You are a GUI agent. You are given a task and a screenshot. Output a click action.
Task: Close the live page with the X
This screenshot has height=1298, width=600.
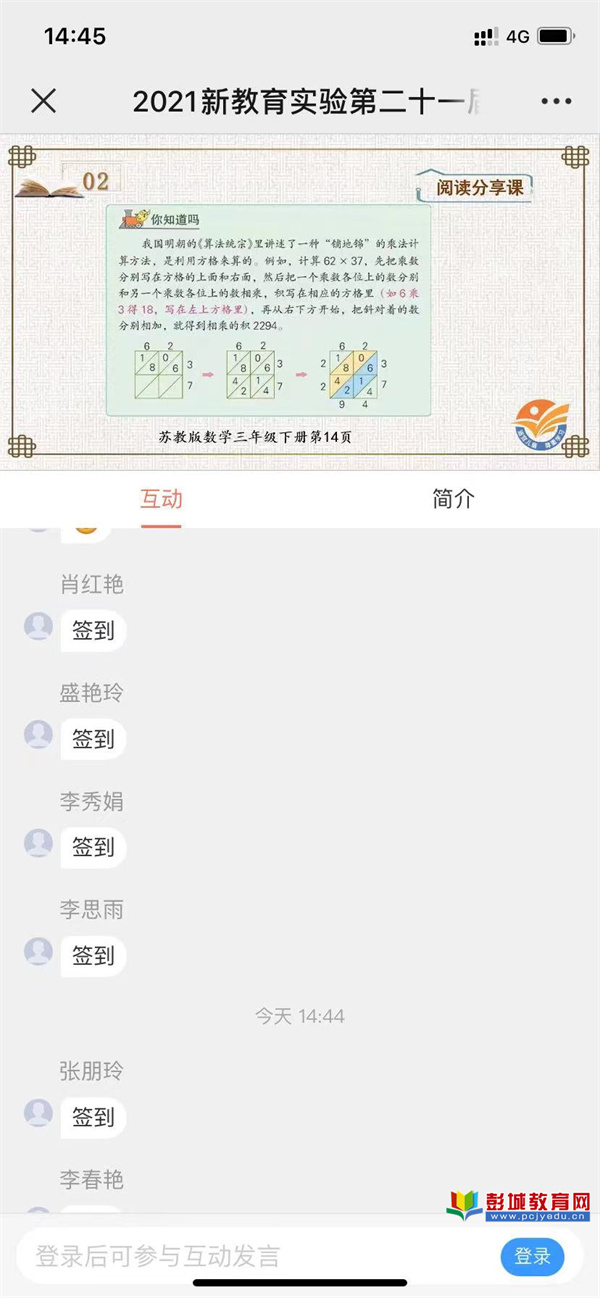point(43,101)
